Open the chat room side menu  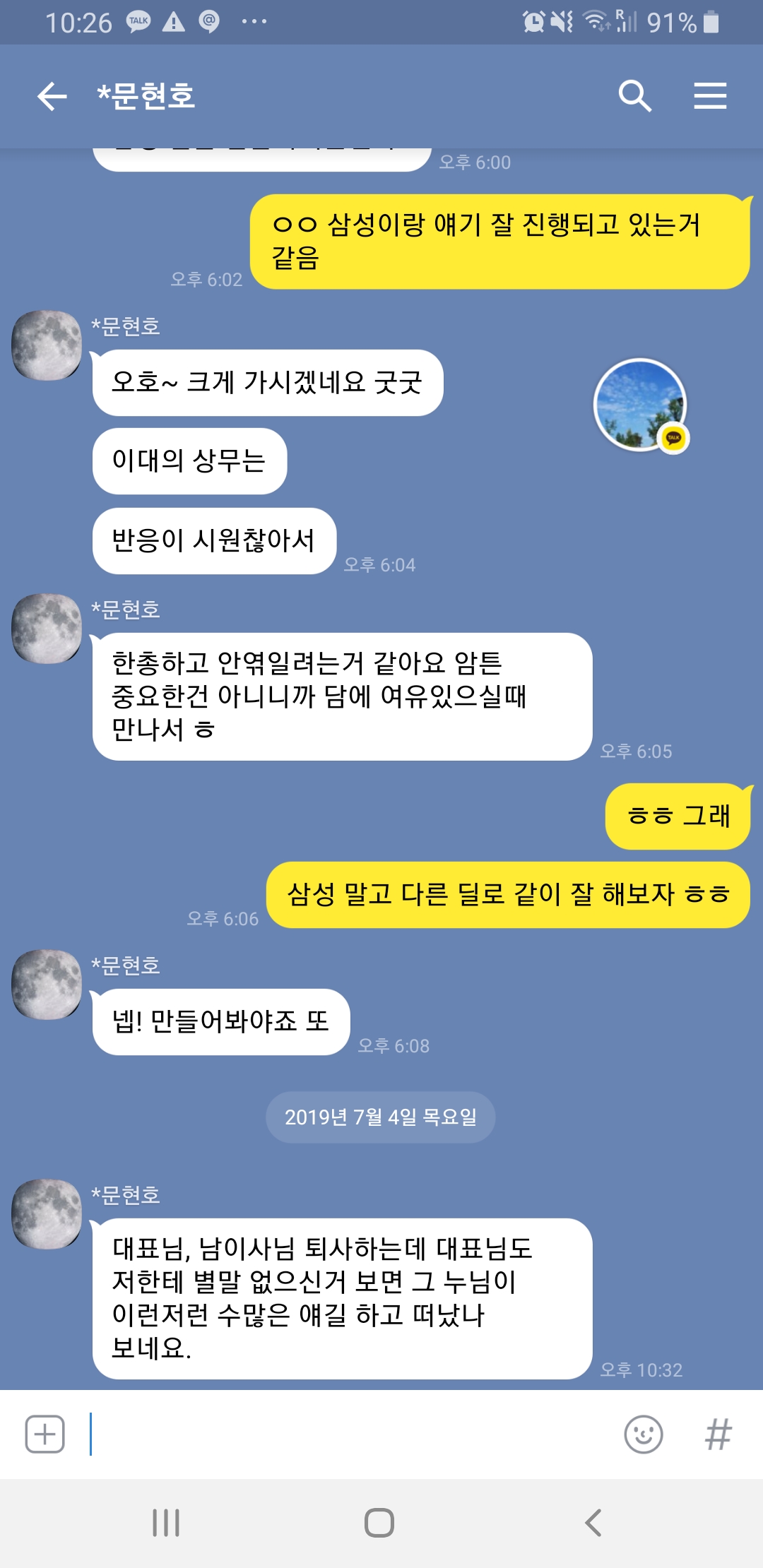click(x=710, y=96)
